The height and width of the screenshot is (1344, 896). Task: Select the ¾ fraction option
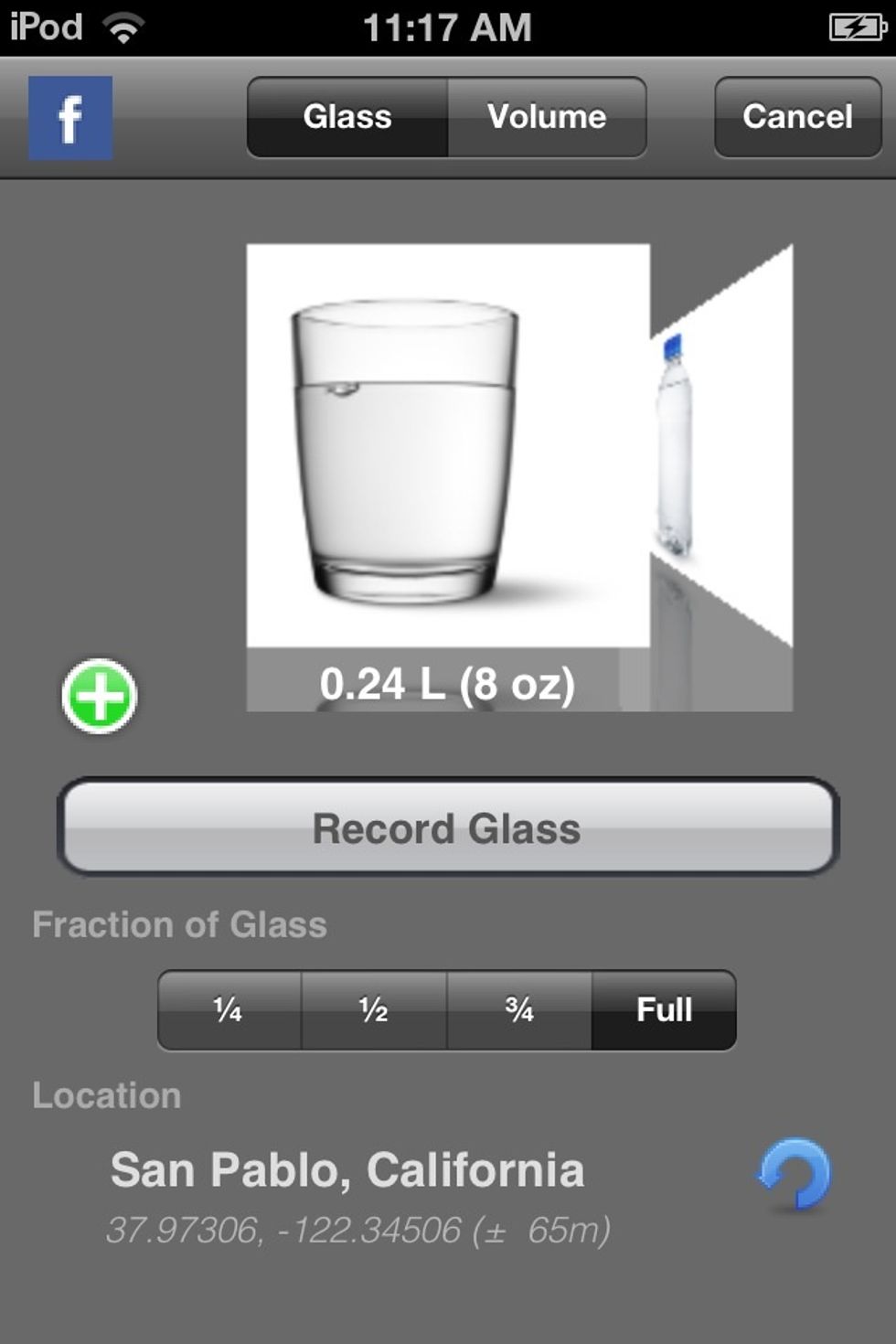518,1009
